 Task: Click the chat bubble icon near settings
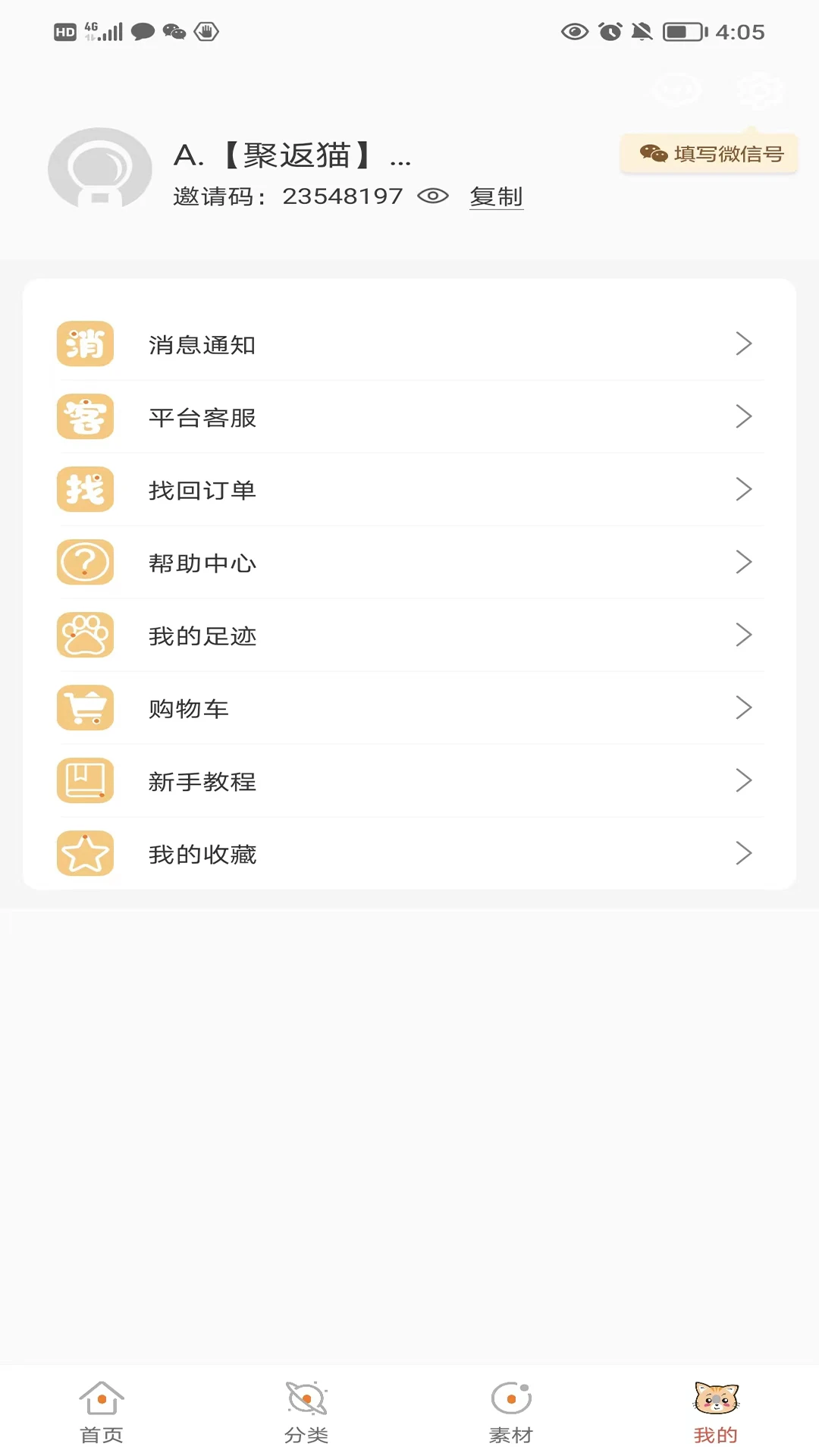pos(674,89)
